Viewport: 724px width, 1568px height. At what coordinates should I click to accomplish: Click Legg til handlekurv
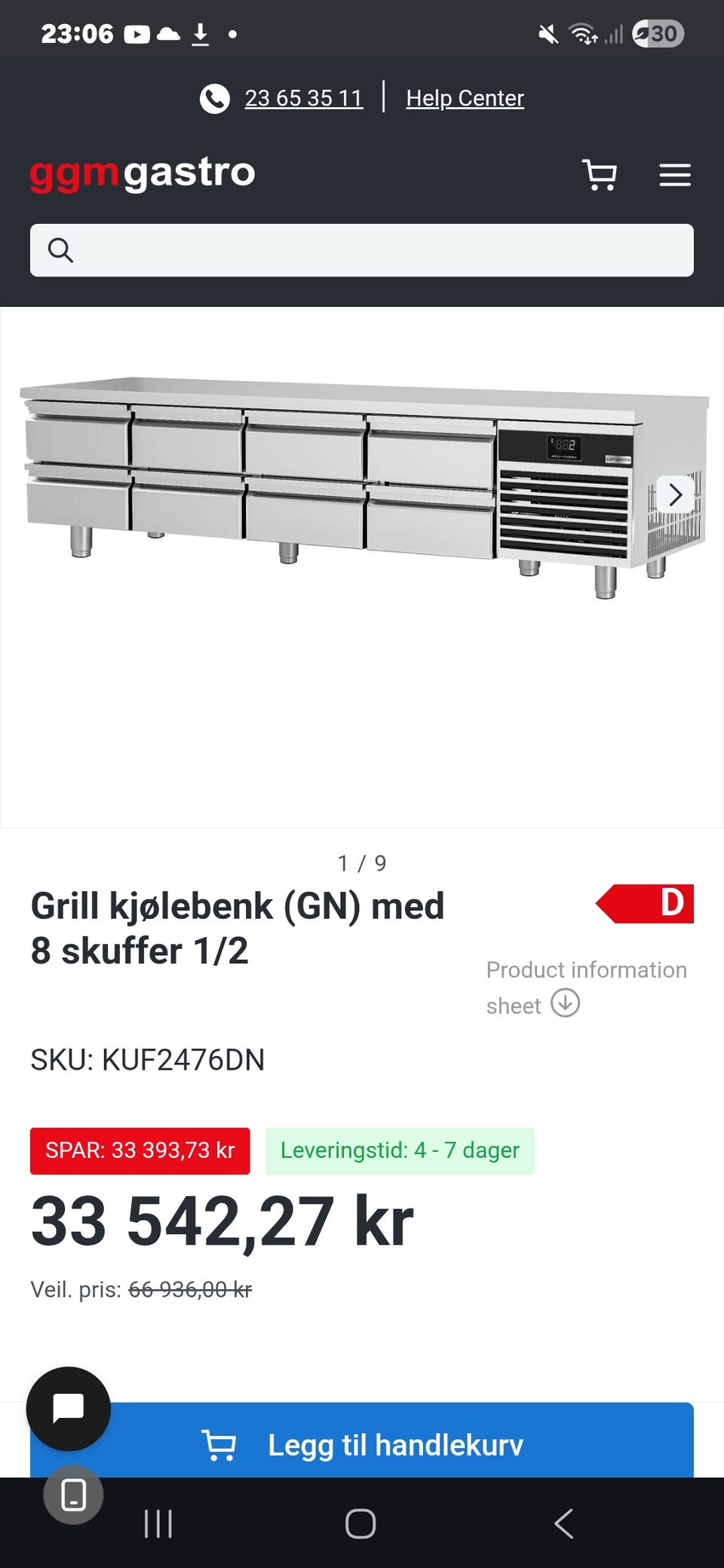396,1445
